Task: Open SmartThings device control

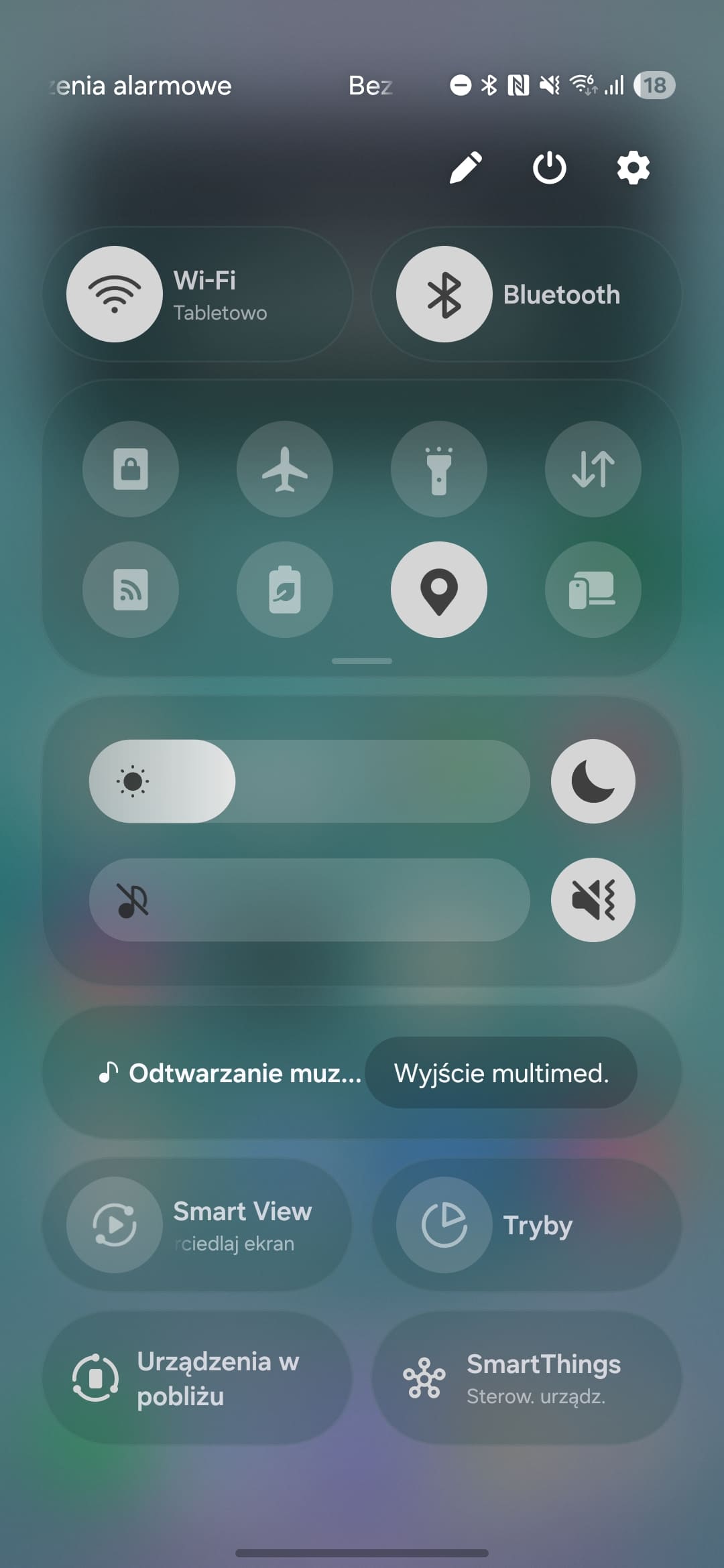Action: (526, 1378)
